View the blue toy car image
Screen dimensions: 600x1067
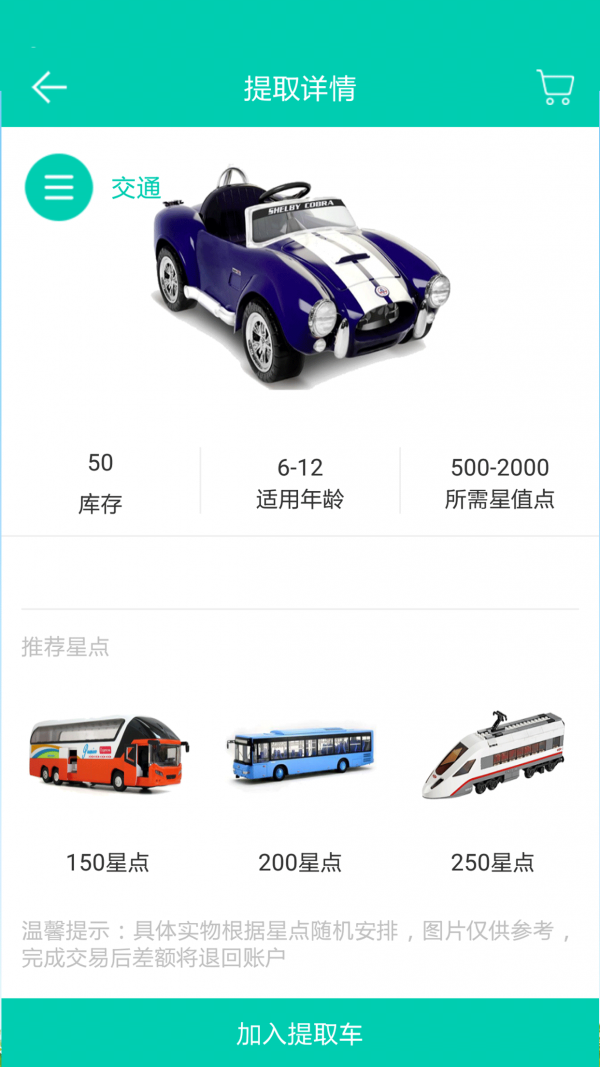pyautogui.click(x=302, y=275)
